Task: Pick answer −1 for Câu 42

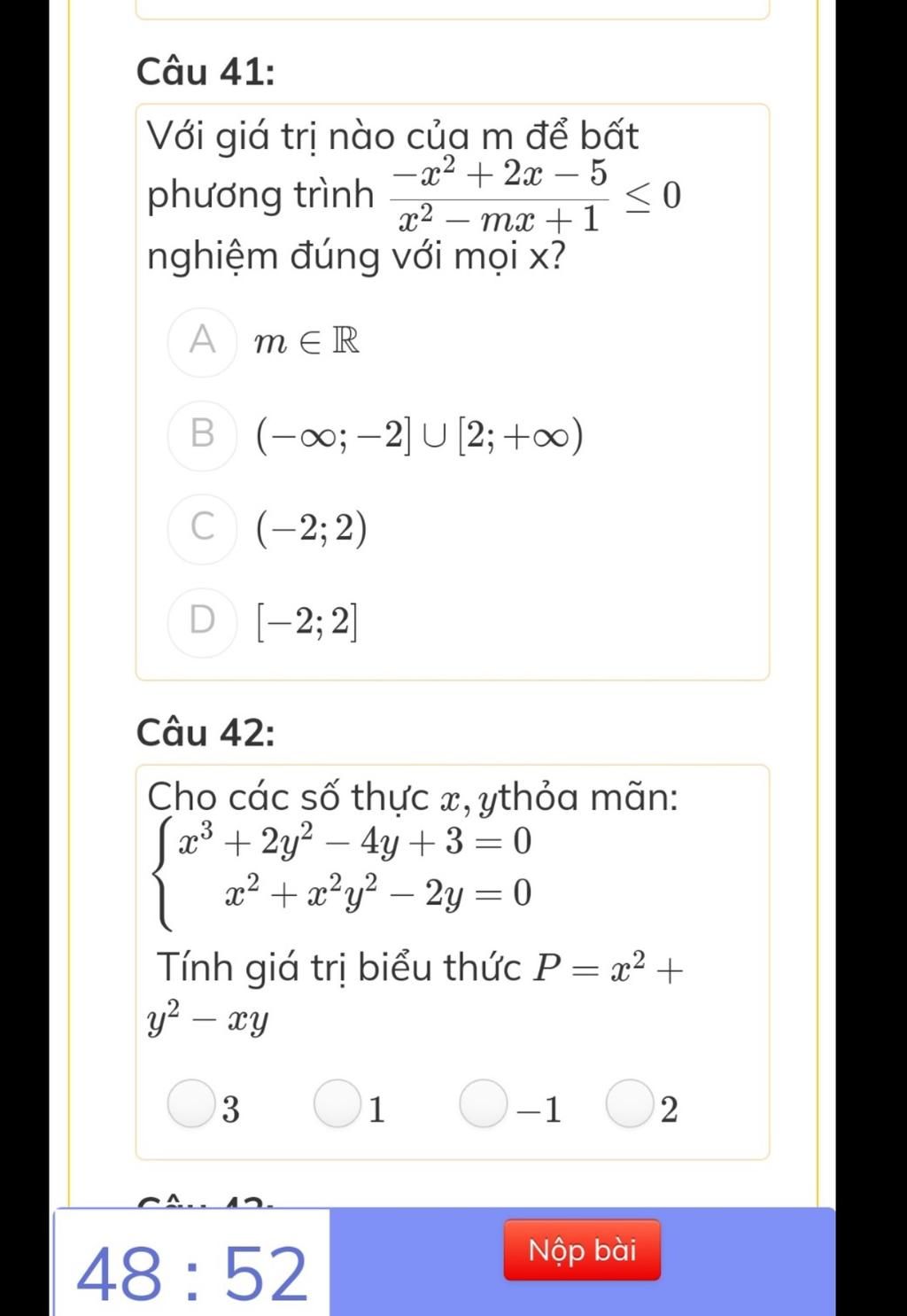Action: pos(484,1104)
